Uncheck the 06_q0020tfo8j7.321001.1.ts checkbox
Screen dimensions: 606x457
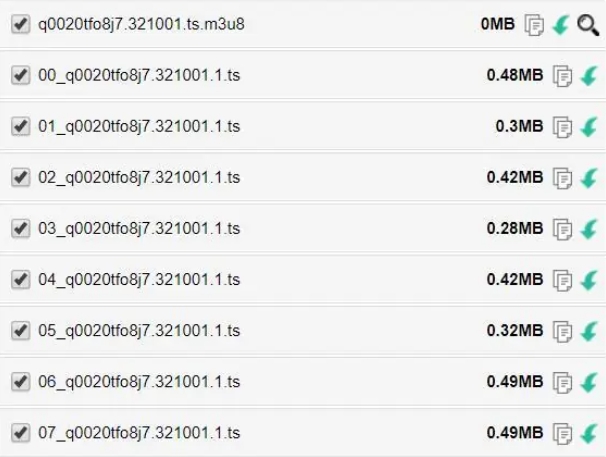pyautogui.click(x=19, y=381)
